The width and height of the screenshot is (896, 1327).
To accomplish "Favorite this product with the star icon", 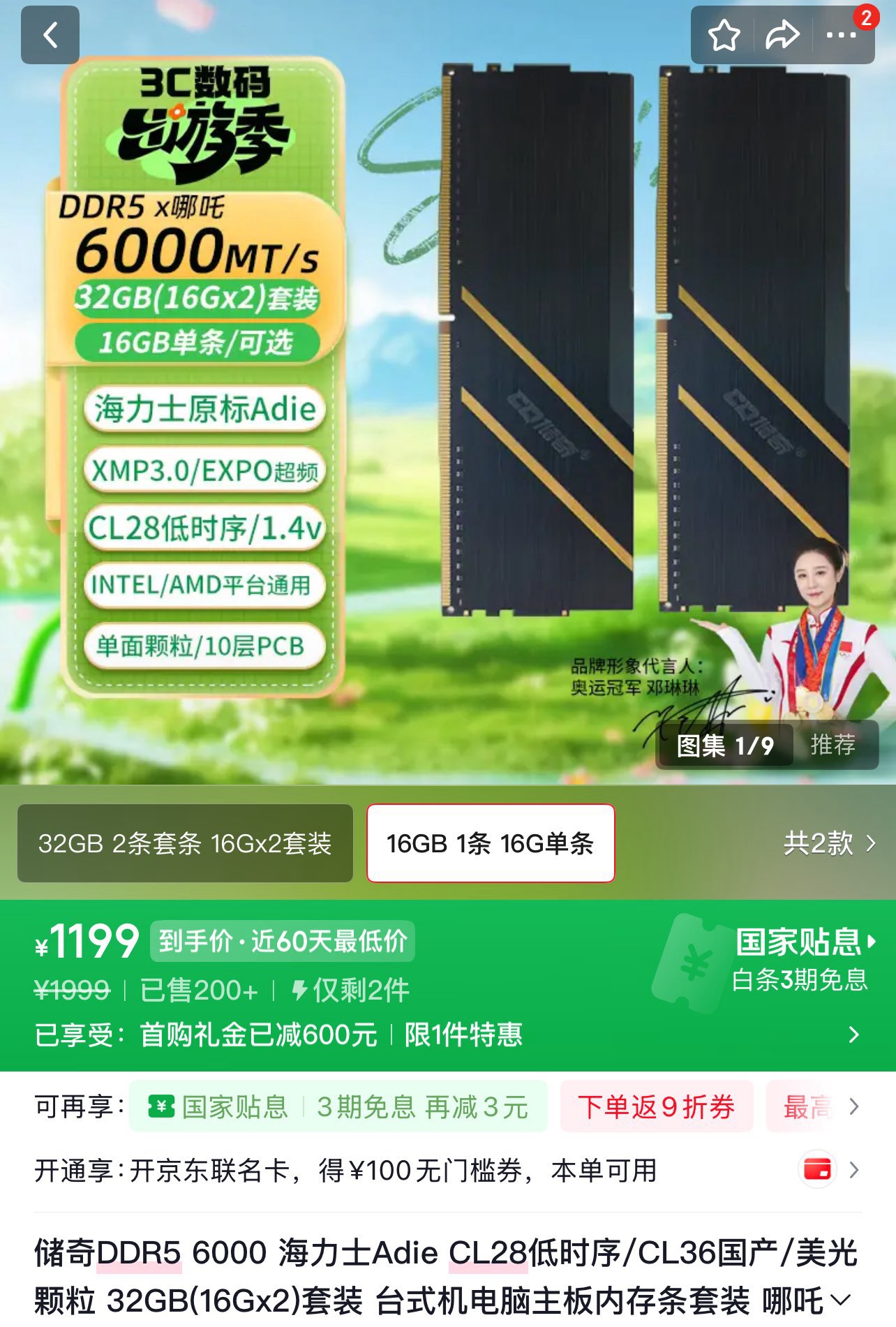I will coord(724,35).
